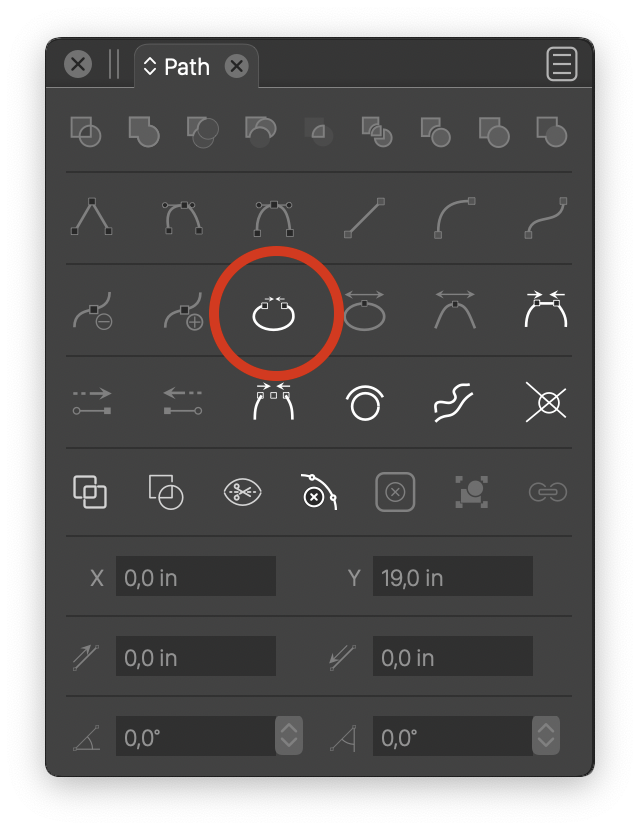Close the Path tab

[237, 66]
